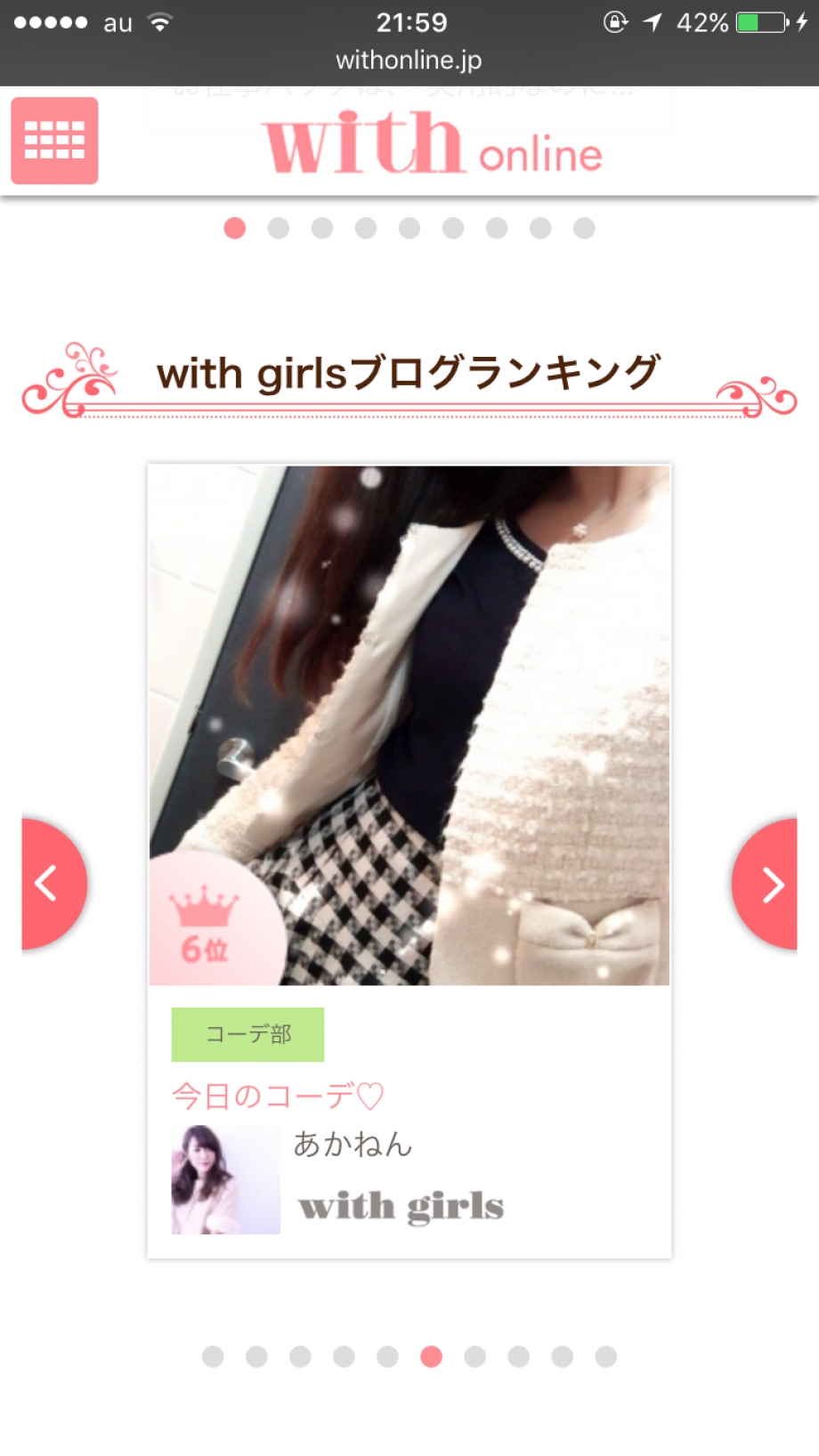Image resolution: width=819 pixels, height=1456 pixels.
Task: Show the next ranking card
Action: point(767,884)
